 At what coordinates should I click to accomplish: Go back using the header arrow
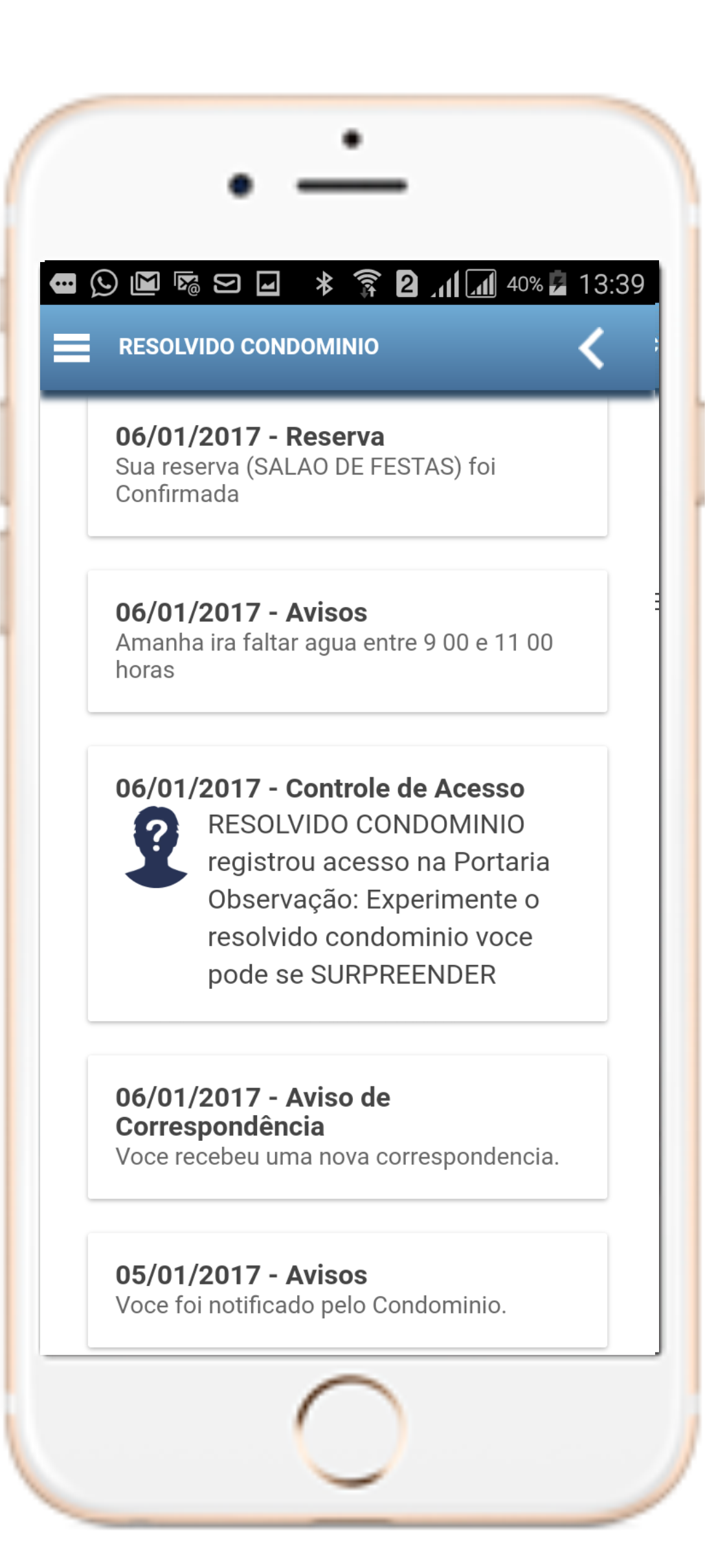(x=592, y=348)
